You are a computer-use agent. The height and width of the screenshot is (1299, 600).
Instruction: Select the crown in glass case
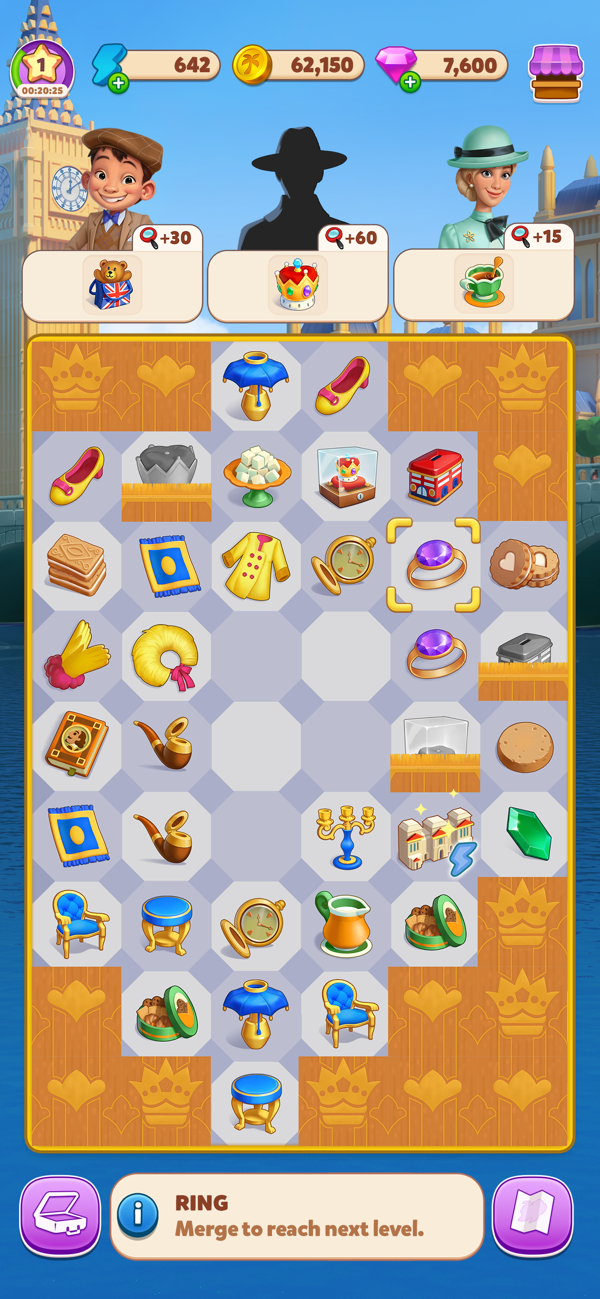click(346, 474)
